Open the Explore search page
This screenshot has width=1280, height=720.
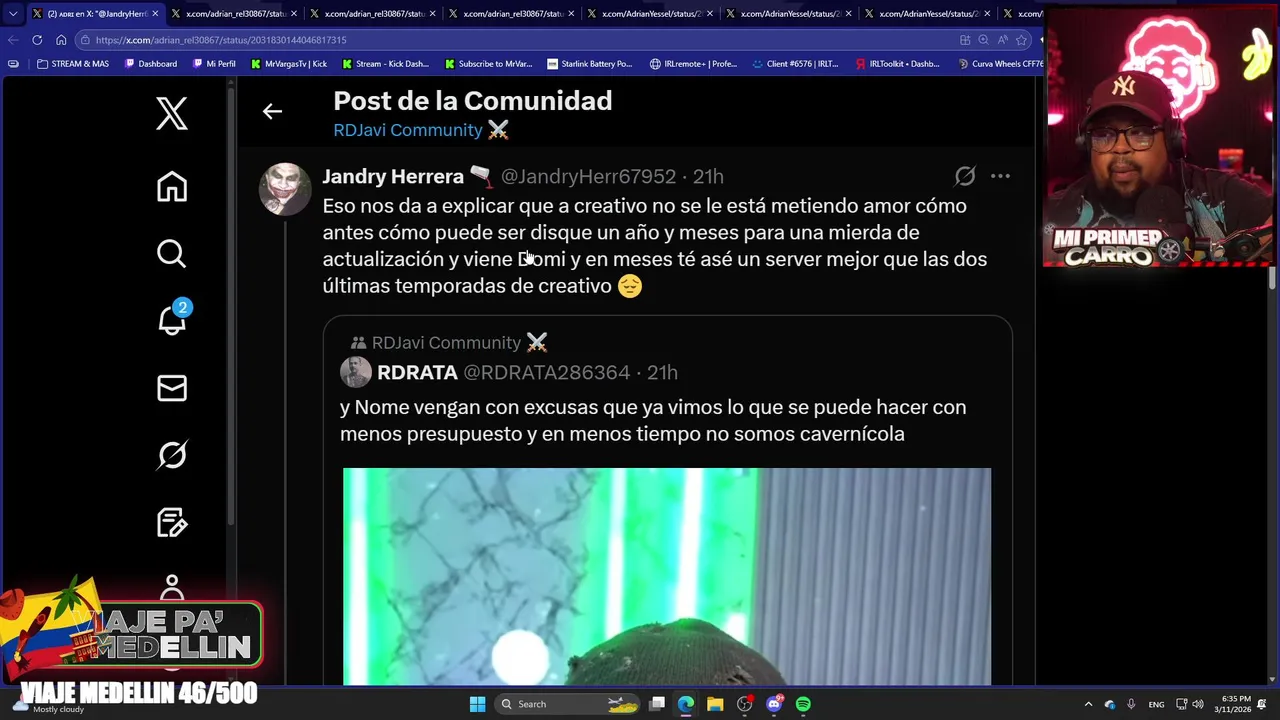point(172,254)
